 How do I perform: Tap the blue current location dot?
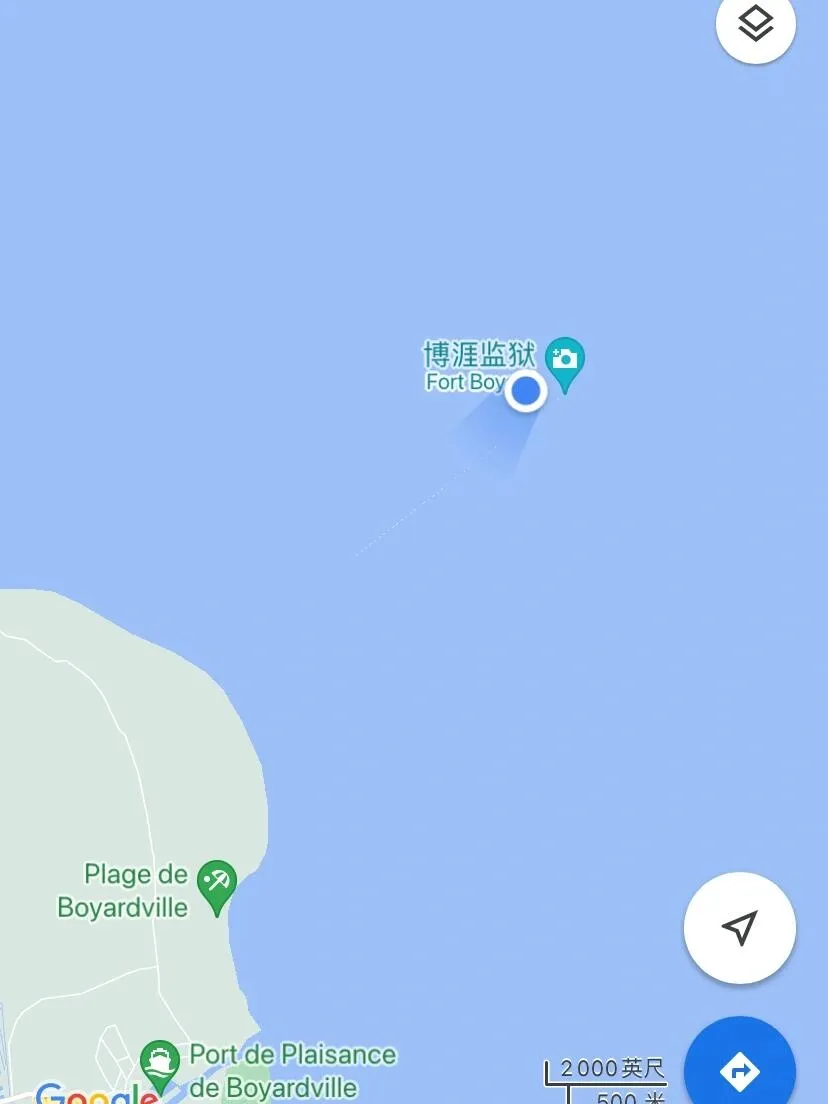coord(525,391)
